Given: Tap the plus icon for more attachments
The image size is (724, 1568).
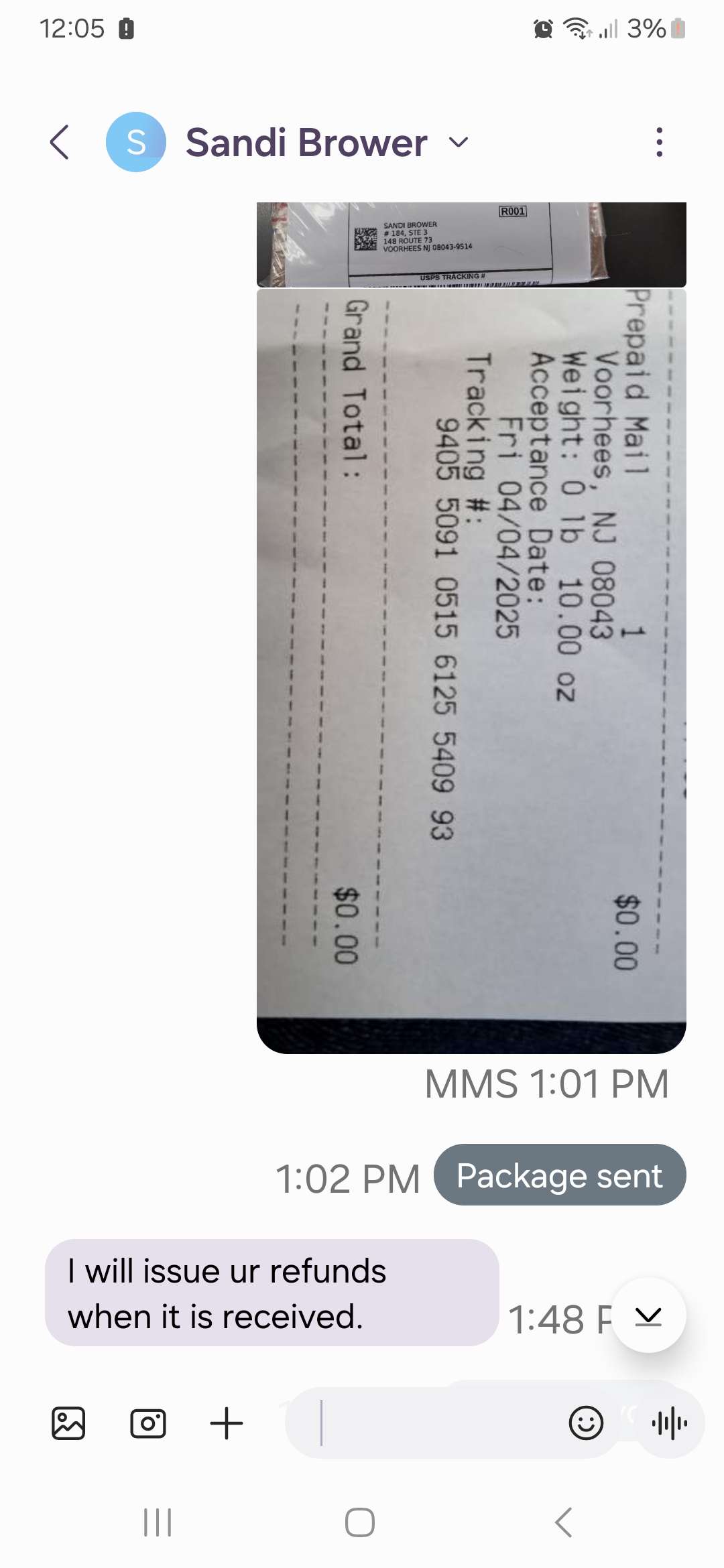Looking at the screenshot, I should tap(227, 1423).
